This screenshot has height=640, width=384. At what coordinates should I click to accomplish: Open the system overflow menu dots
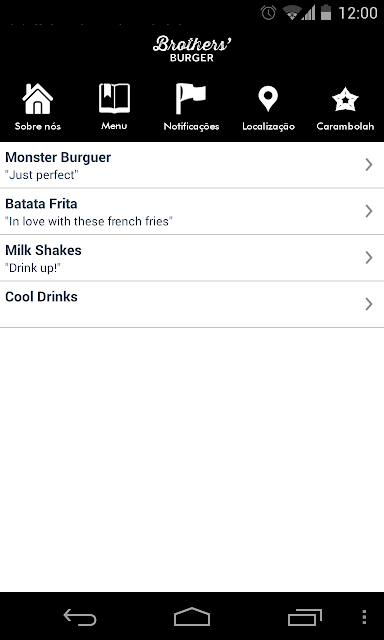pyautogui.click(x=364, y=617)
